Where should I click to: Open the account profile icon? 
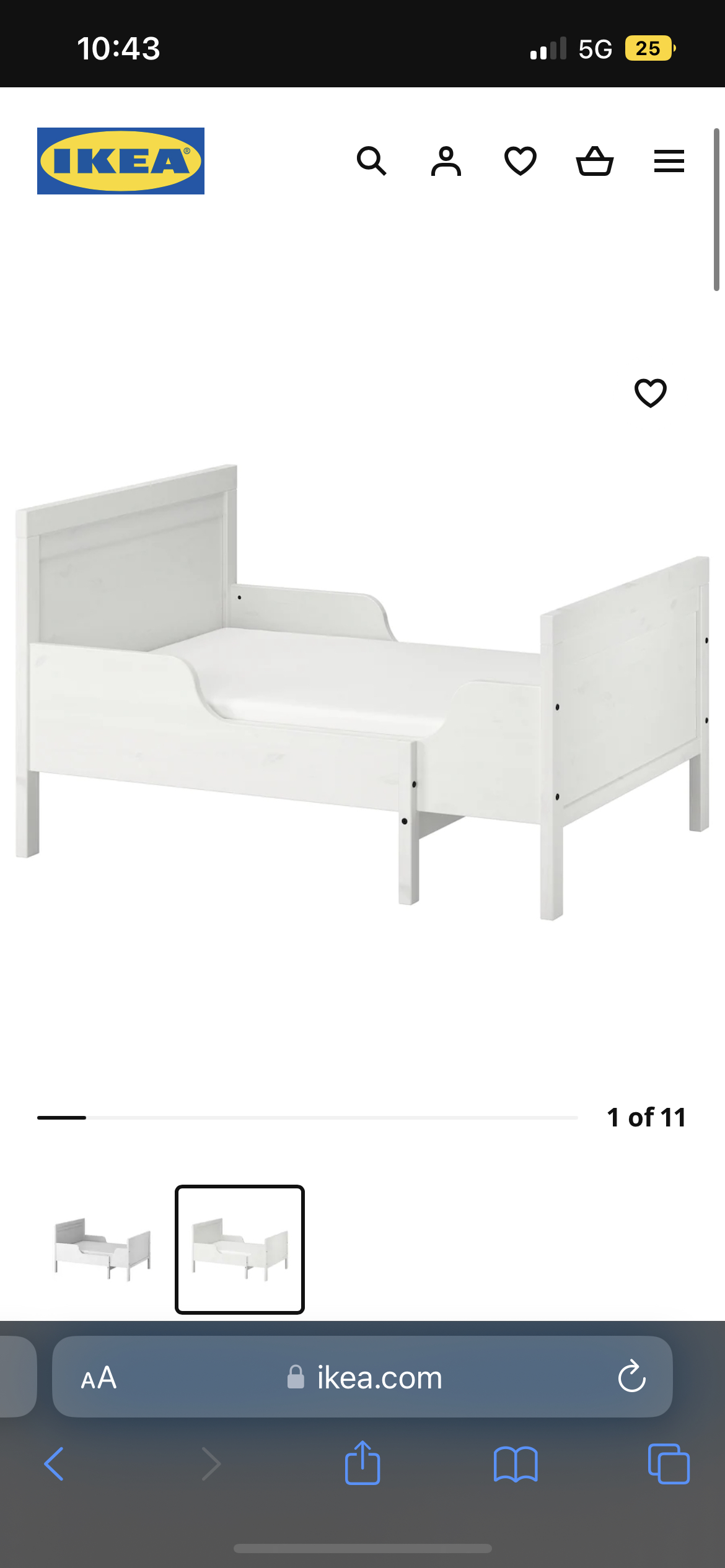446,161
